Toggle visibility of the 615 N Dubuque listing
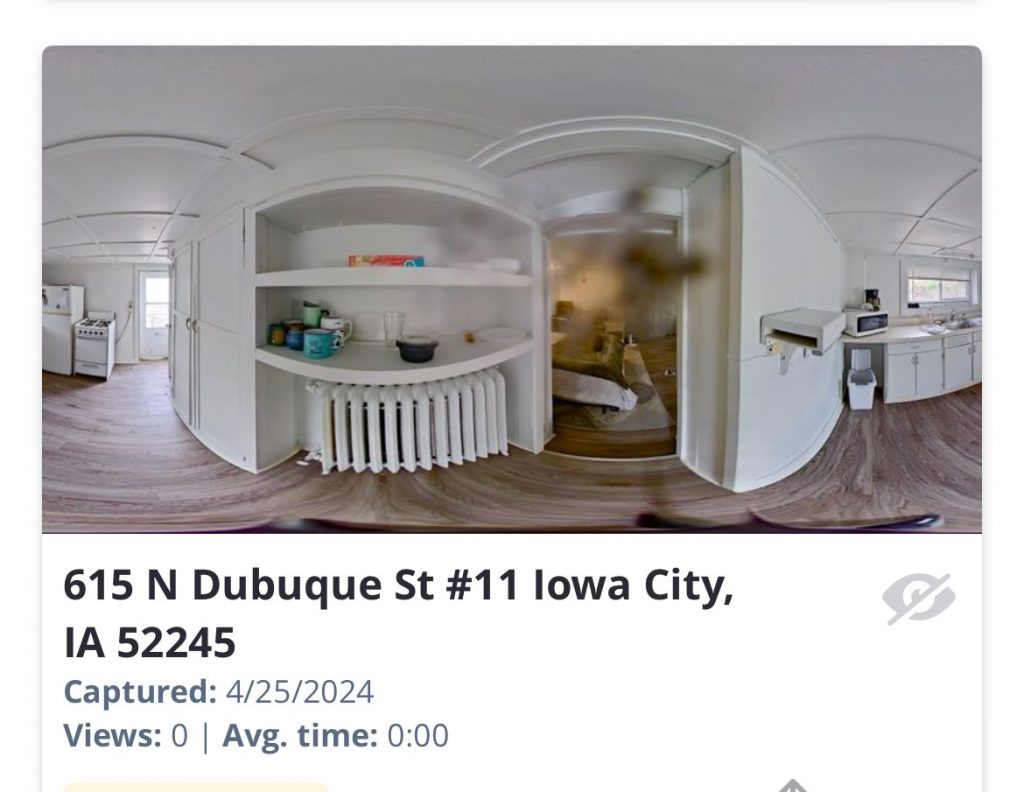The height and width of the screenshot is (792, 1024). click(x=918, y=599)
